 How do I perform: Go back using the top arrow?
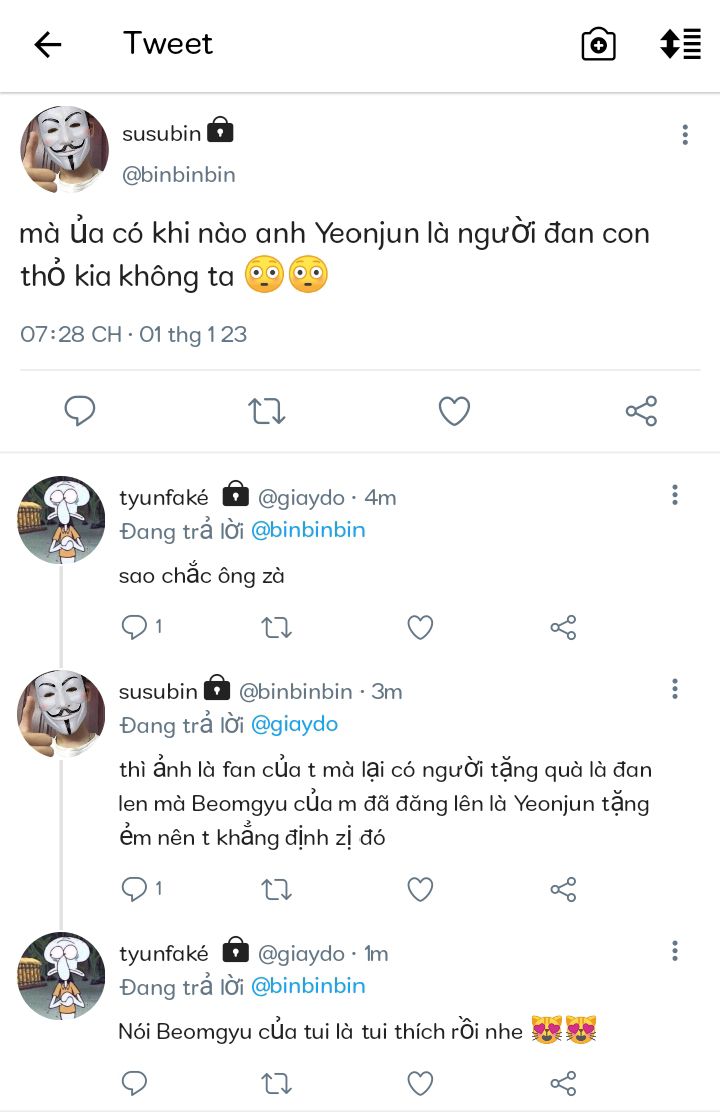pyautogui.click(x=48, y=44)
